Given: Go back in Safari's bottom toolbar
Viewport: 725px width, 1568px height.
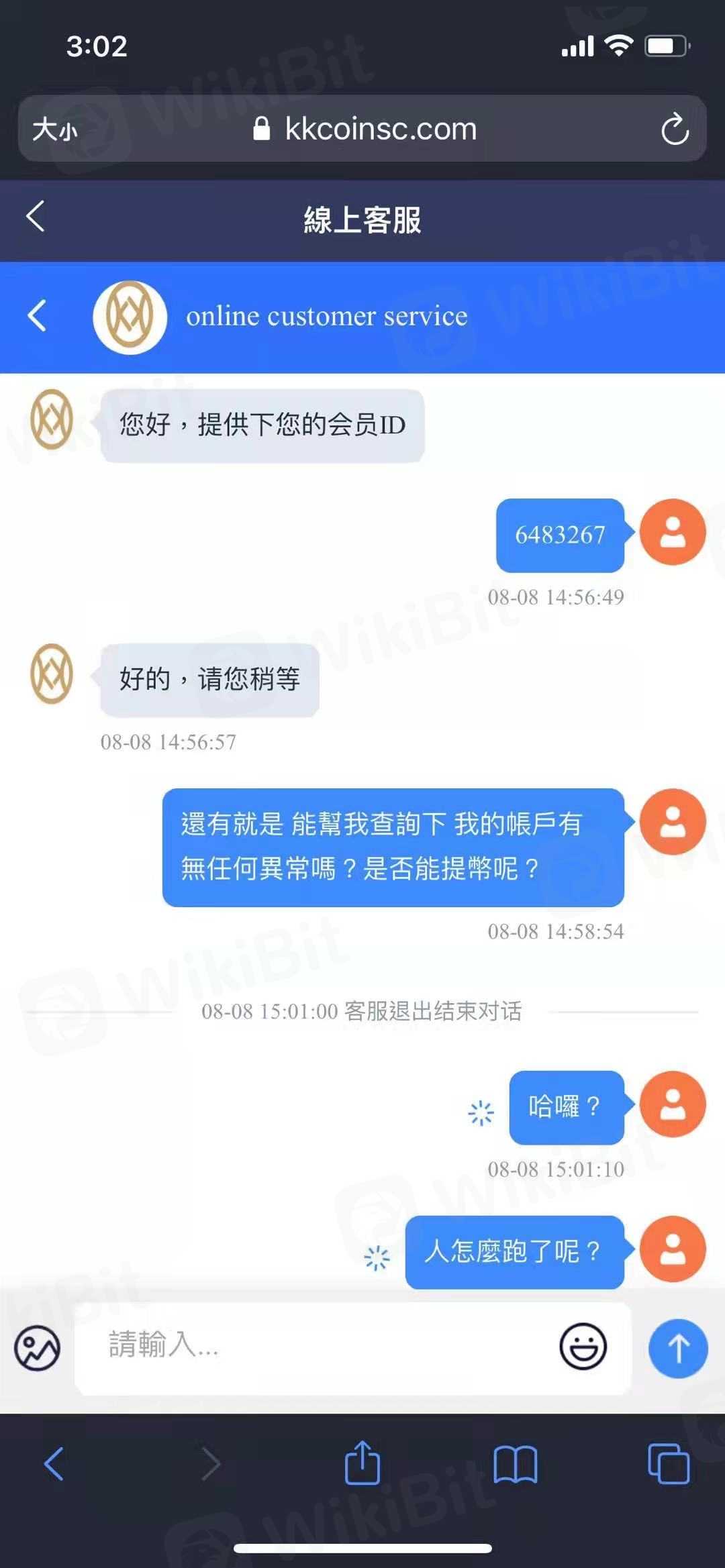Looking at the screenshot, I should (x=54, y=1463).
